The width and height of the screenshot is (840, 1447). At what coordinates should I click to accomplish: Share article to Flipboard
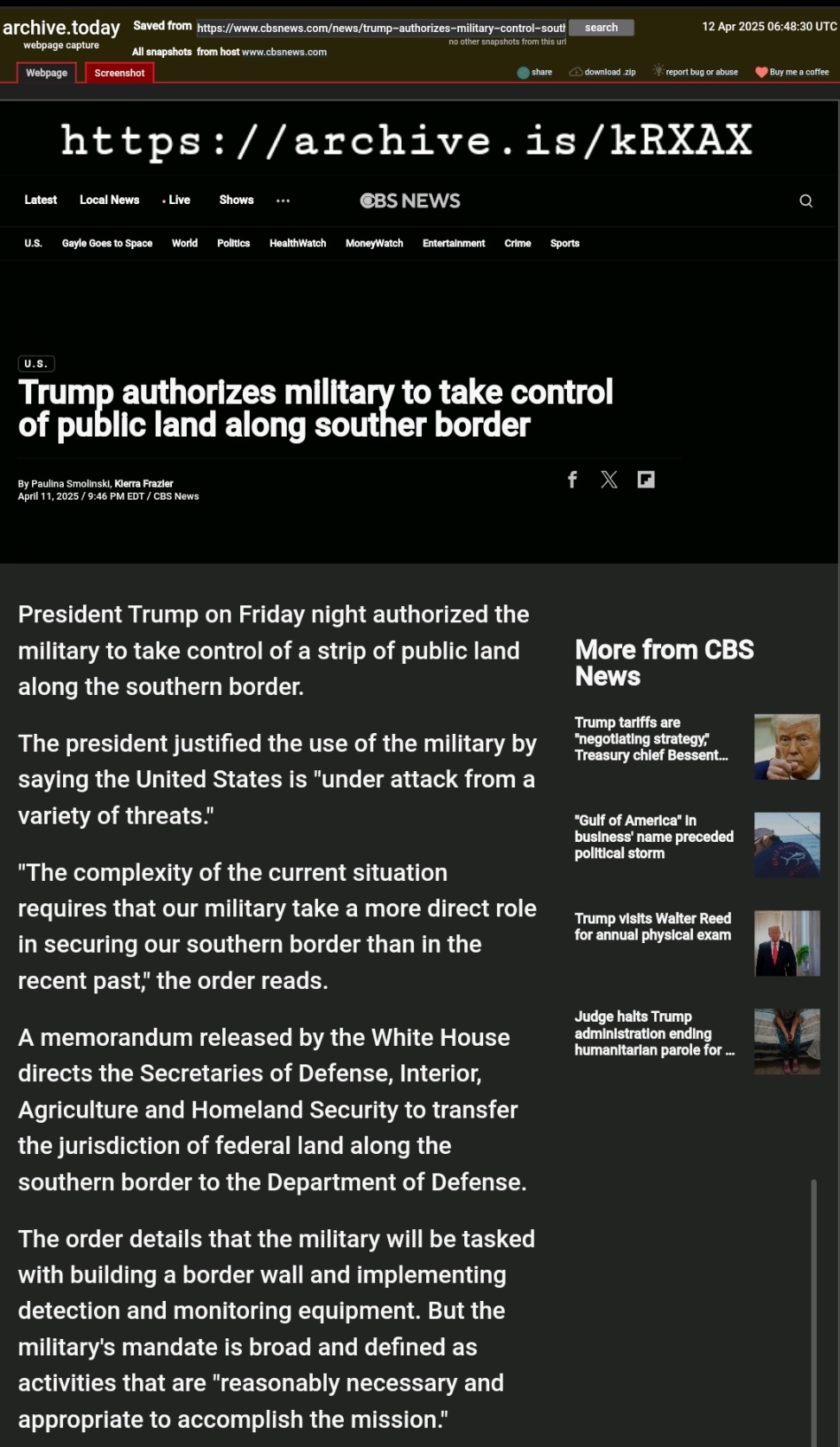coord(646,480)
